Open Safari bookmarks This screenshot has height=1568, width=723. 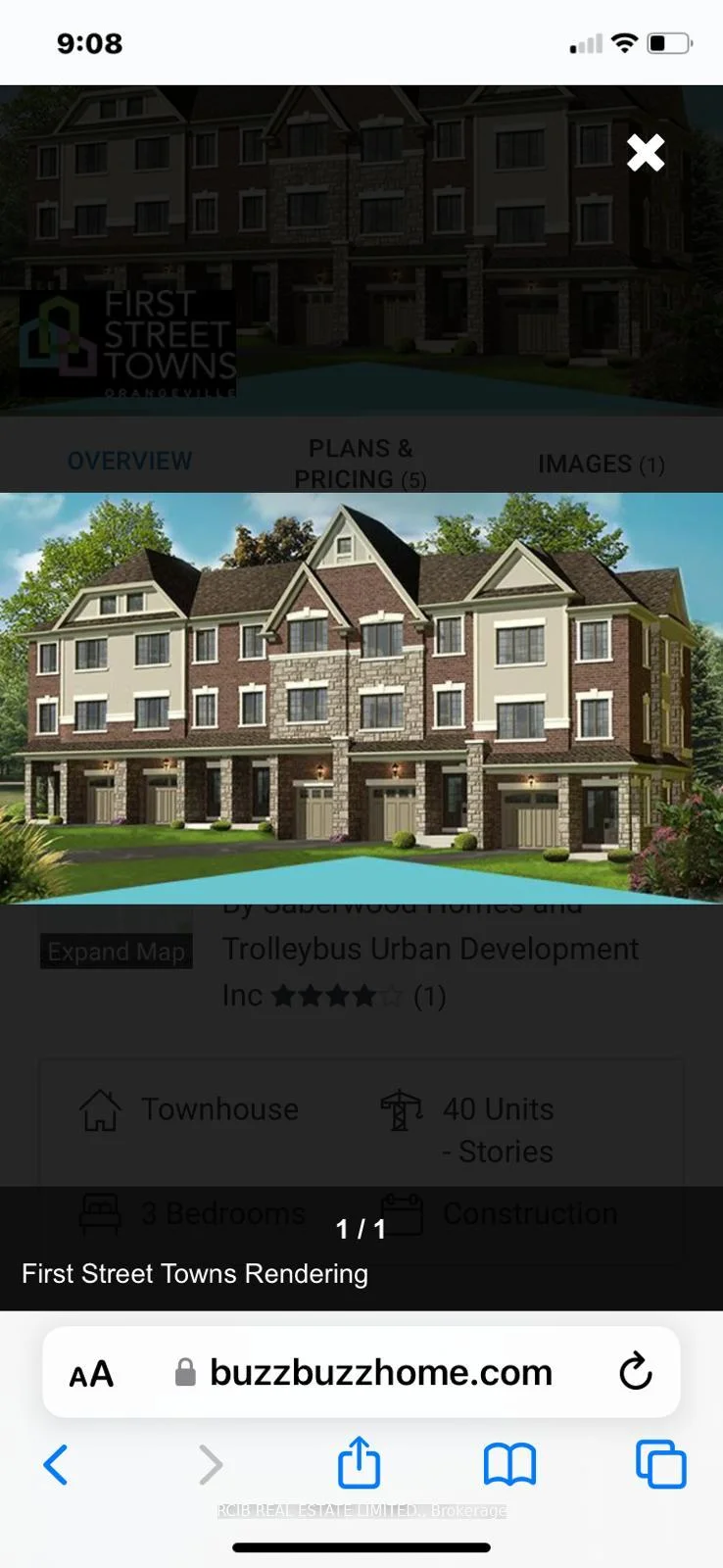509,1465
